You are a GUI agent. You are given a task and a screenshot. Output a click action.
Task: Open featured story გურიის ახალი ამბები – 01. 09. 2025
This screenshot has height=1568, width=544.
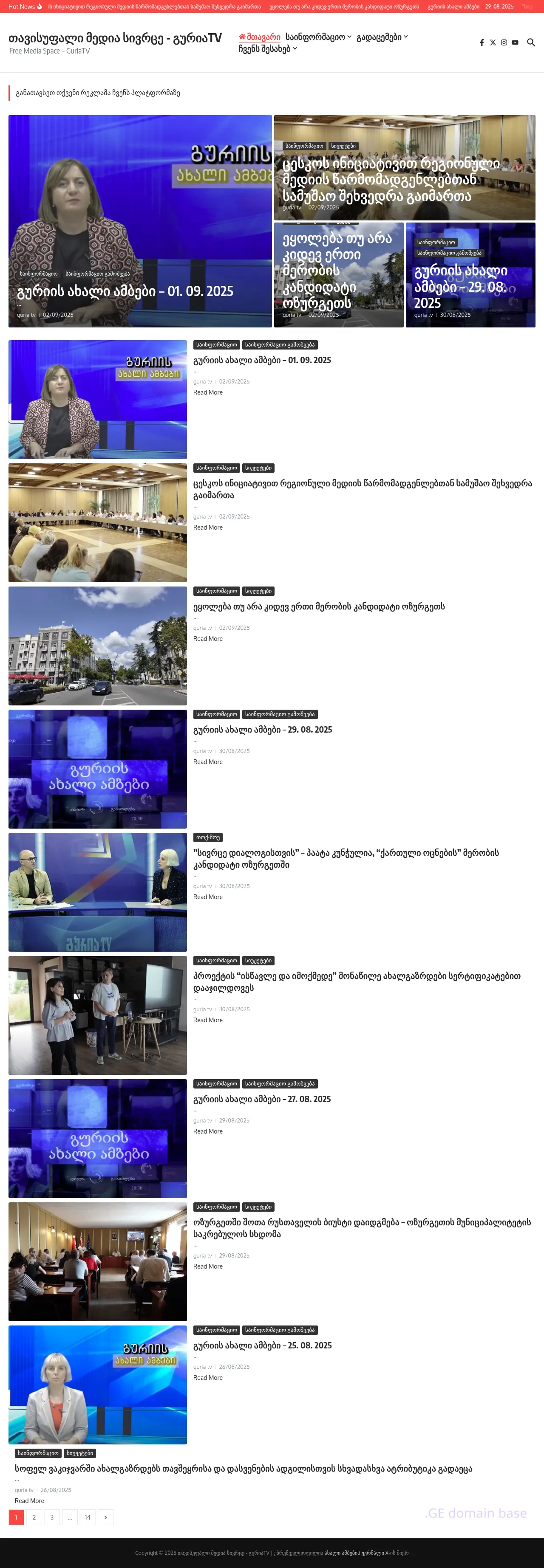125,291
